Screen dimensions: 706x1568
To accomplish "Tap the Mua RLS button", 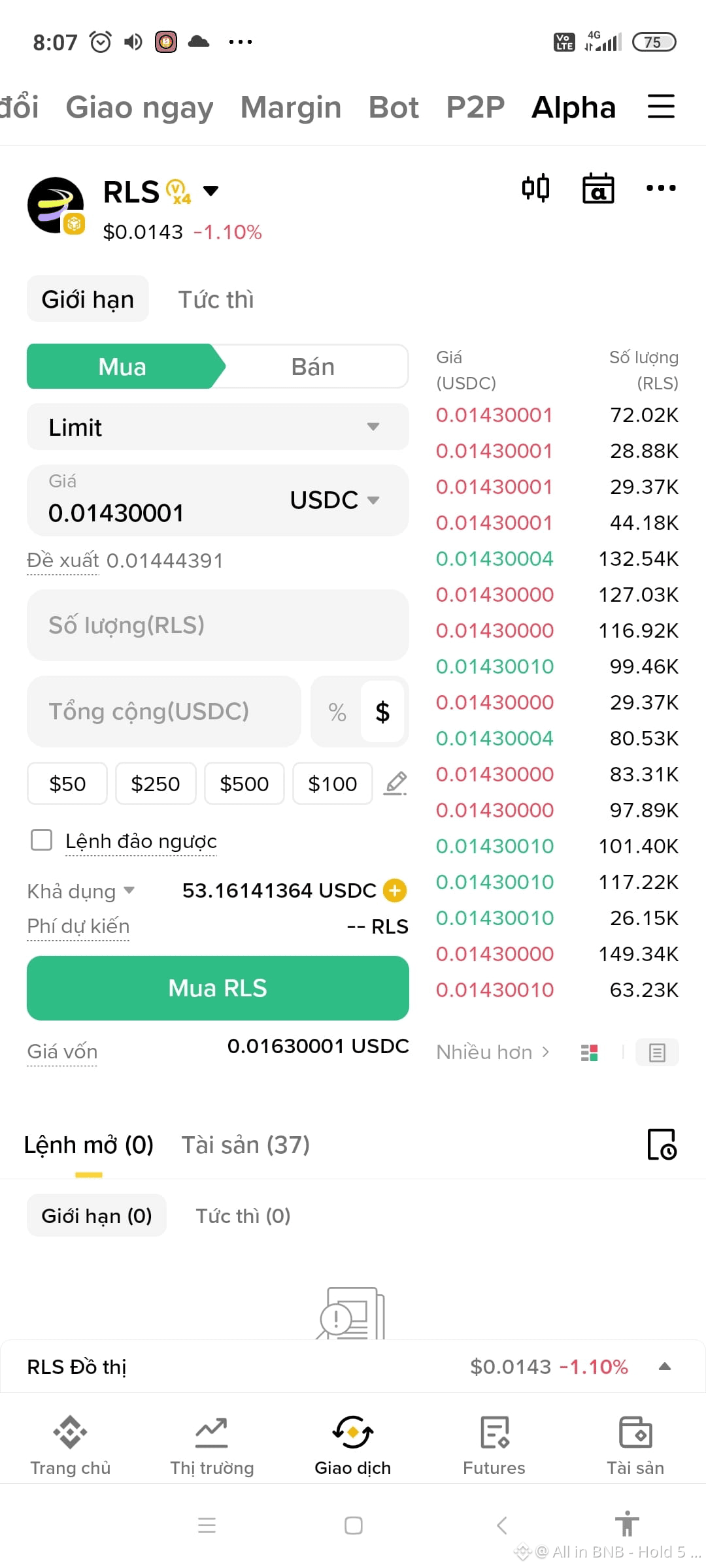I will (x=218, y=988).
